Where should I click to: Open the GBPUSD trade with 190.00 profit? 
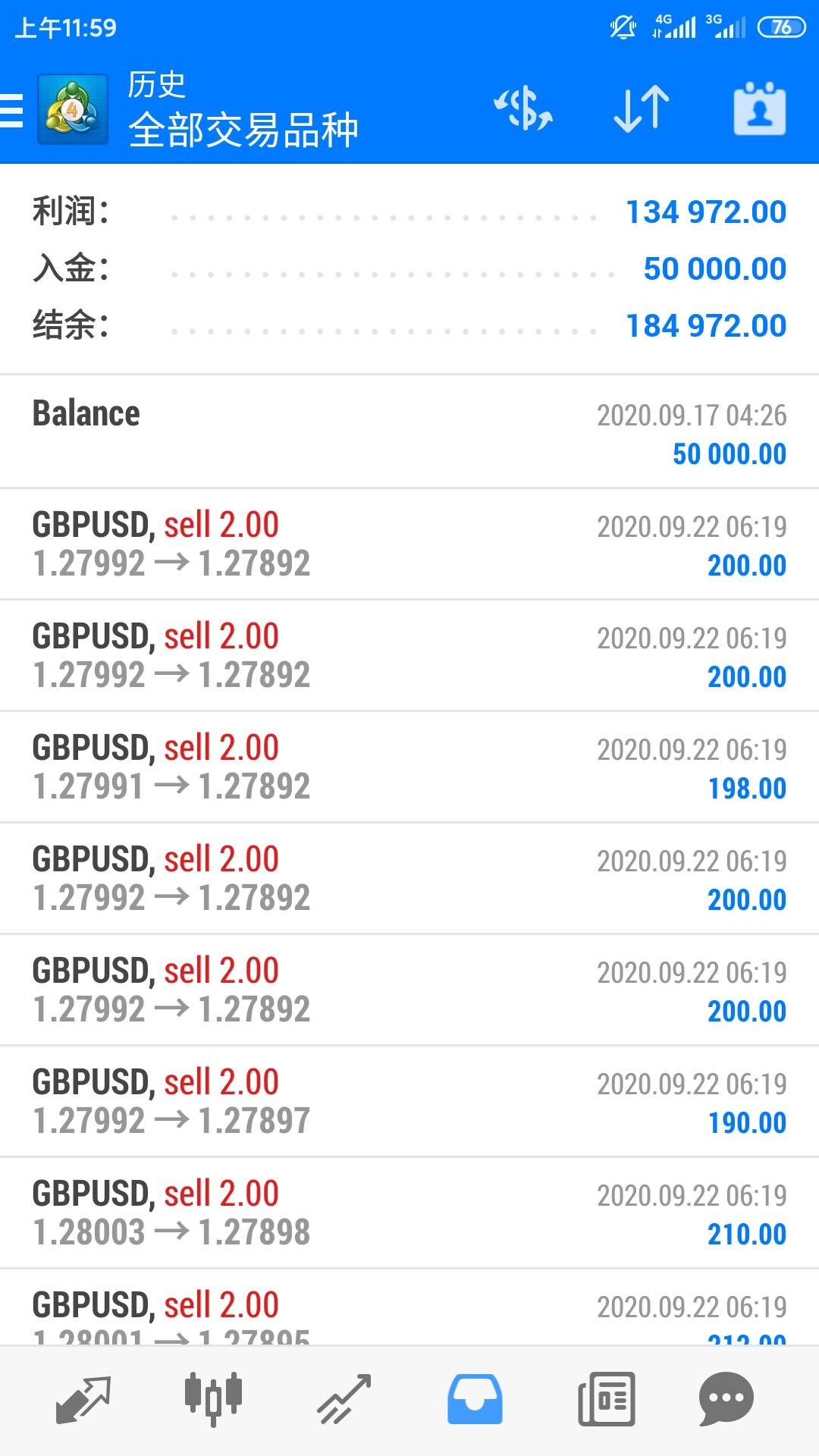click(409, 1102)
